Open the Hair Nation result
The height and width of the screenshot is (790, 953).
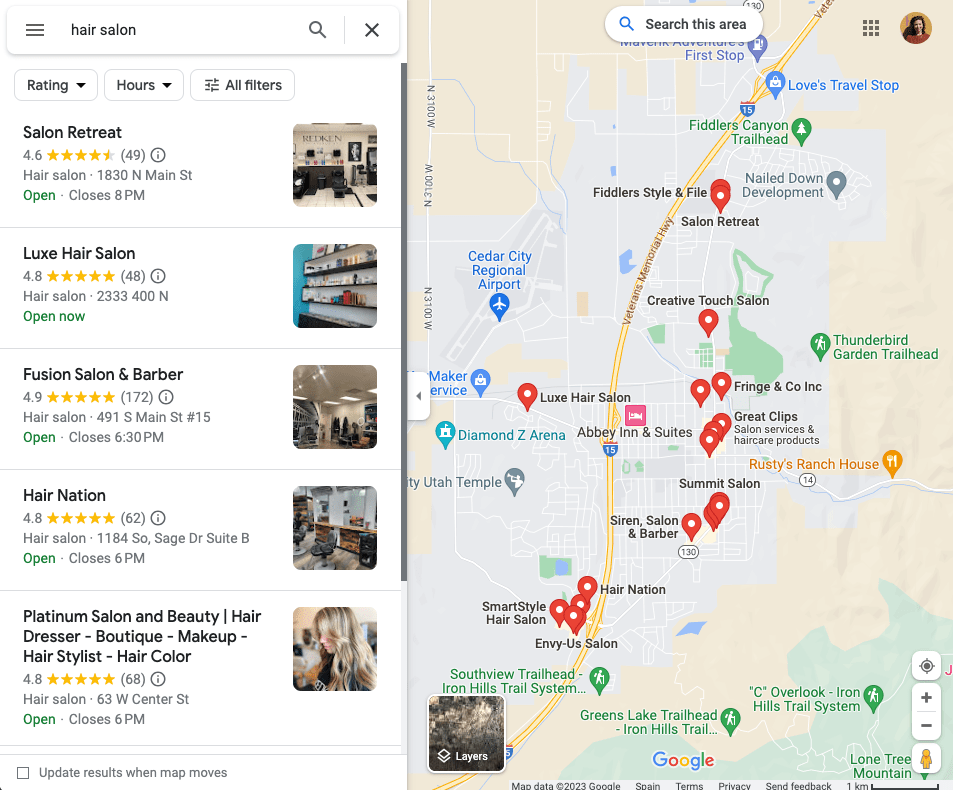(x=64, y=495)
